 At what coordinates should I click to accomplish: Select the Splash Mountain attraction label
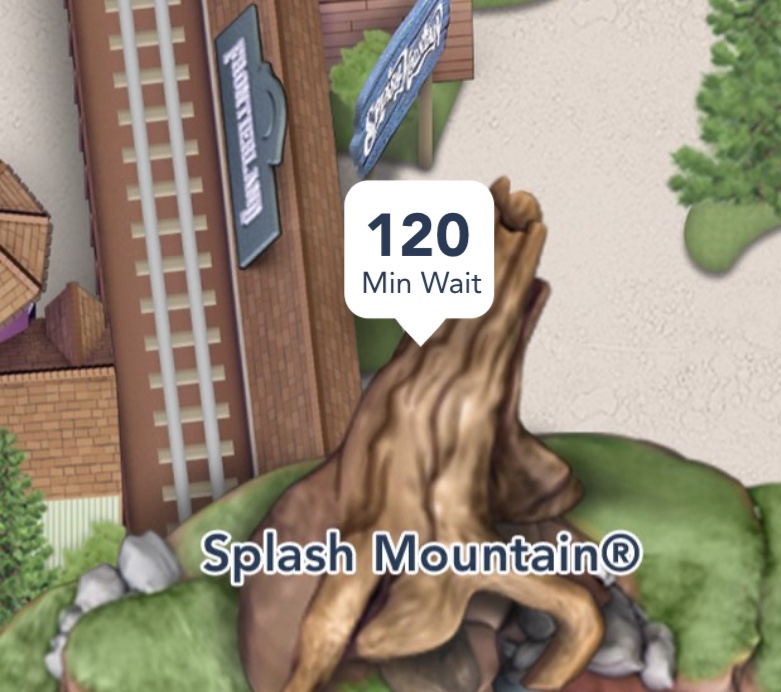[x=420, y=553]
